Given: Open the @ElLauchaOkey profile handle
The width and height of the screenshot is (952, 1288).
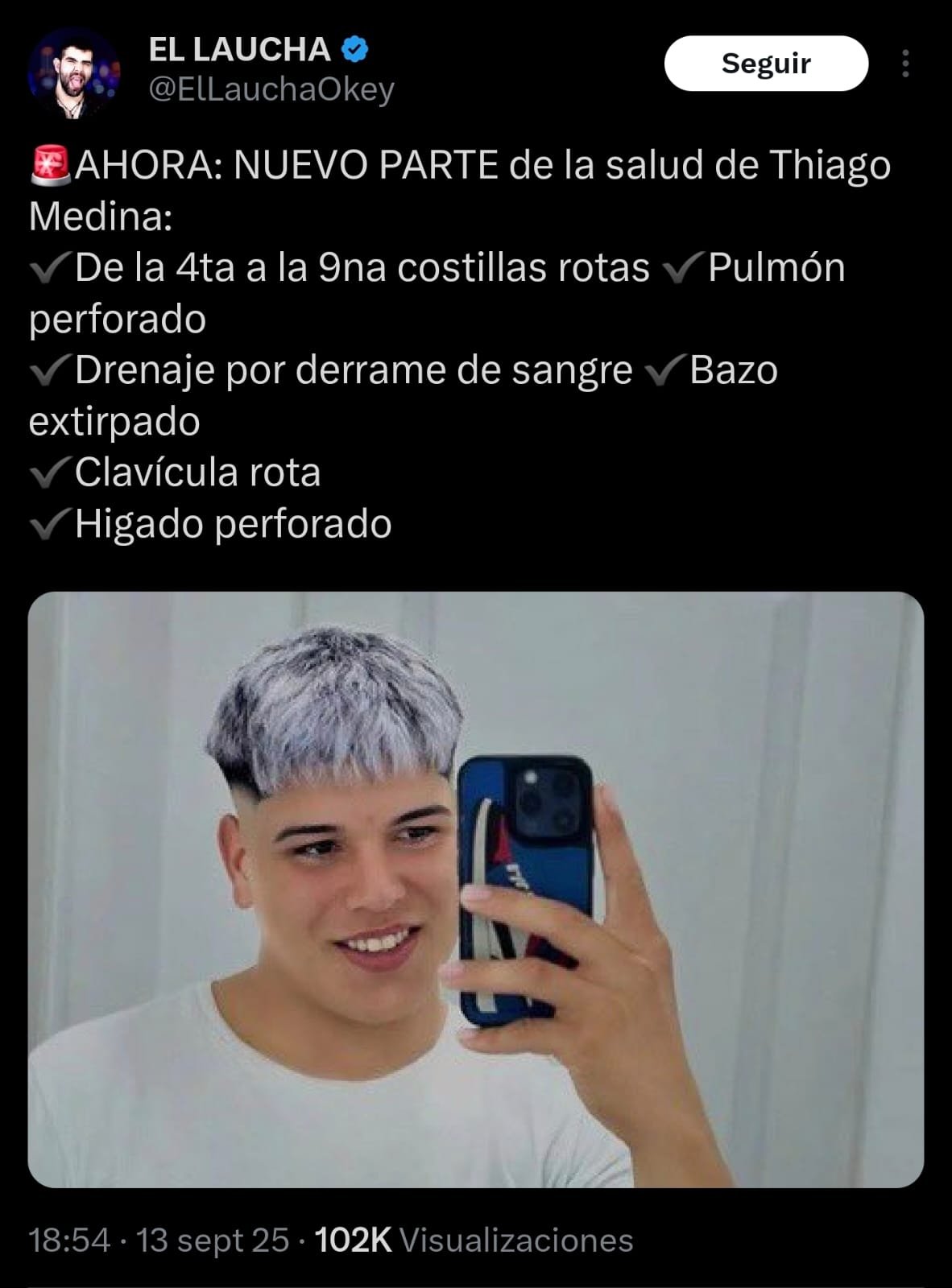Looking at the screenshot, I should [271, 90].
